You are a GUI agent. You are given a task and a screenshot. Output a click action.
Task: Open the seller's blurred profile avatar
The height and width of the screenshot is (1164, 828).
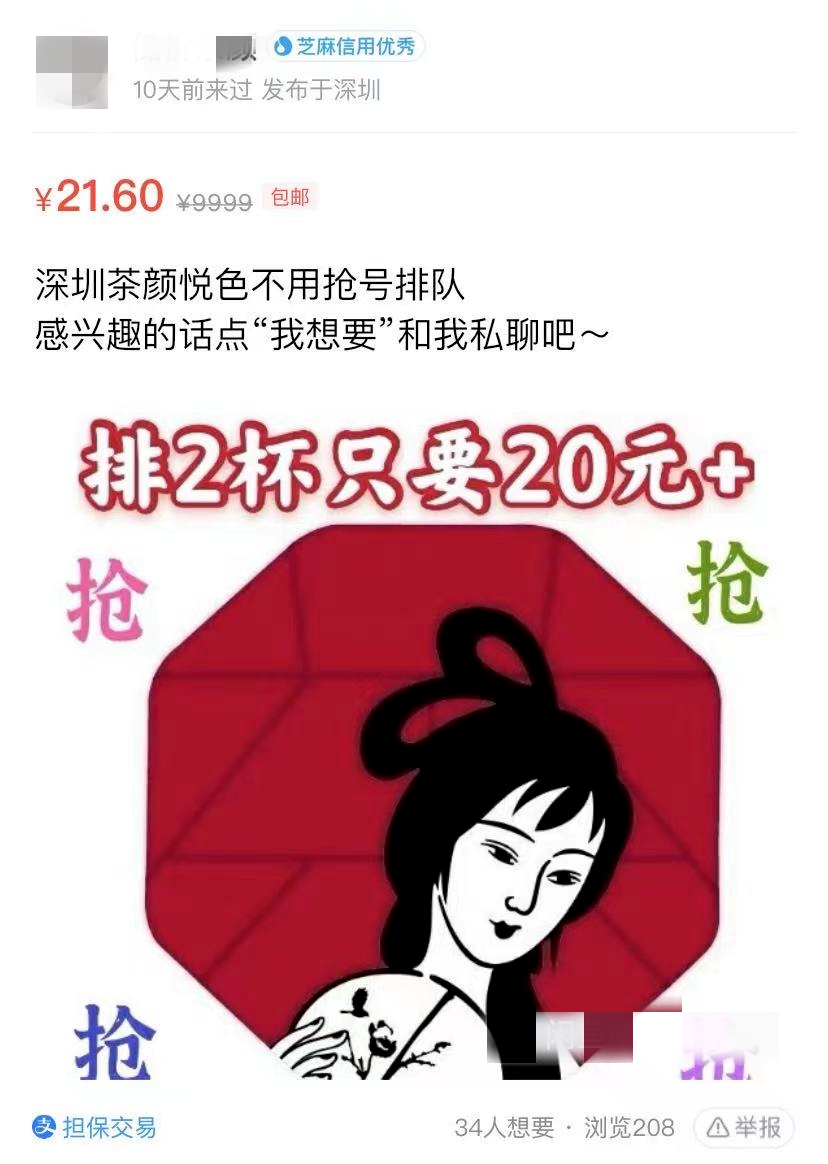(71, 71)
